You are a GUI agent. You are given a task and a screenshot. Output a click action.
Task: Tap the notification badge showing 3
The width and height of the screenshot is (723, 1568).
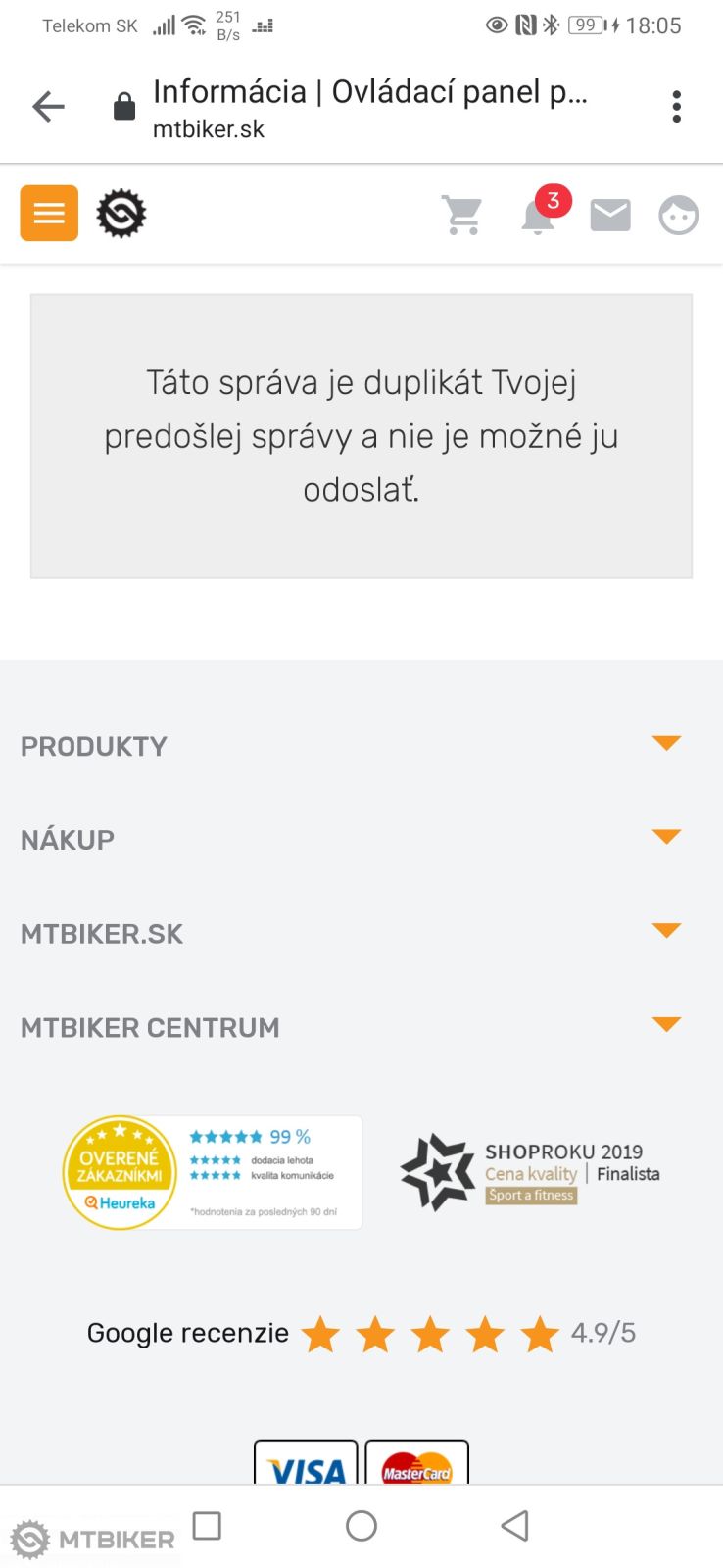(x=553, y=199)
